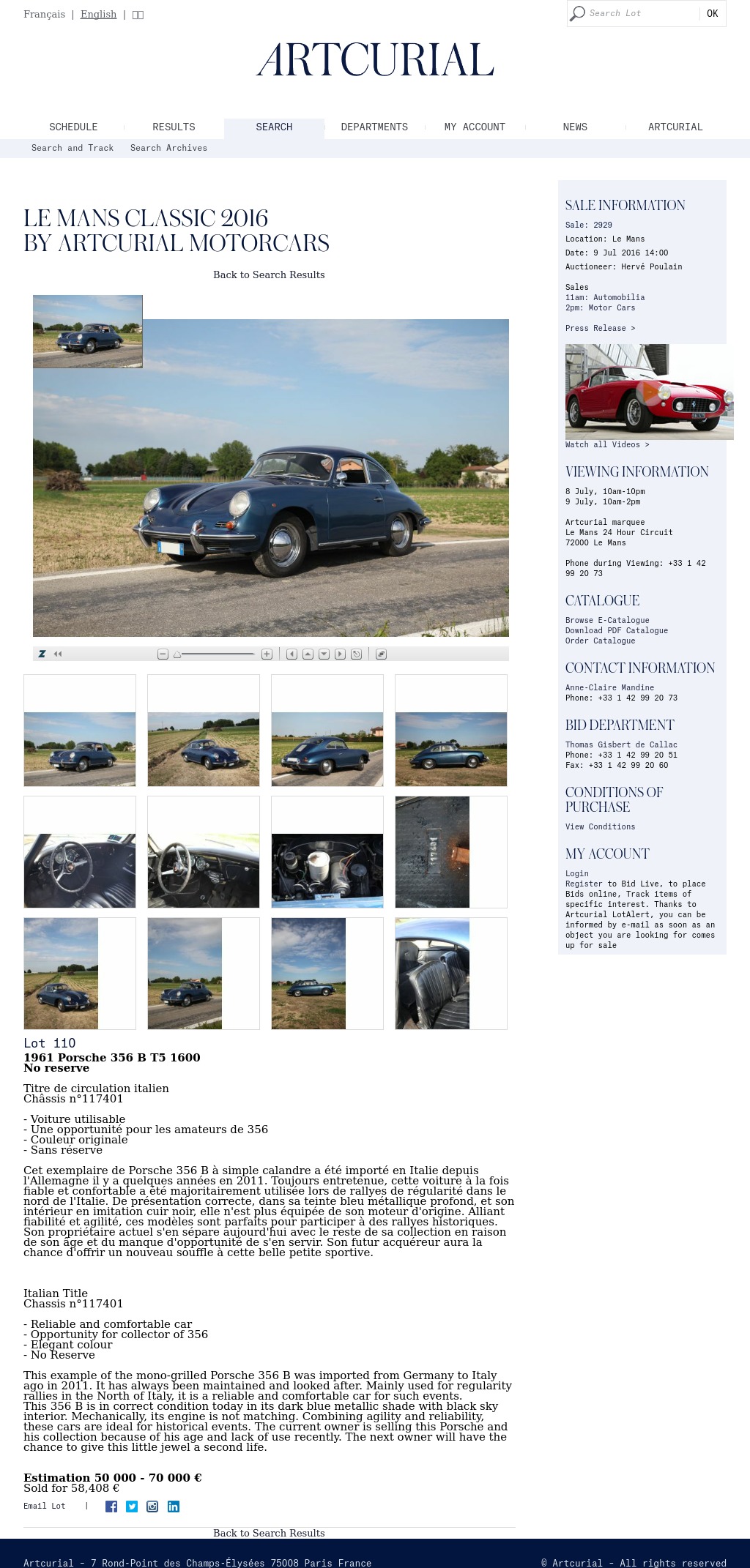View Conditions of purchase
Image resolution: width=750 pixels, height=1568 pixels.
(600, 826)
